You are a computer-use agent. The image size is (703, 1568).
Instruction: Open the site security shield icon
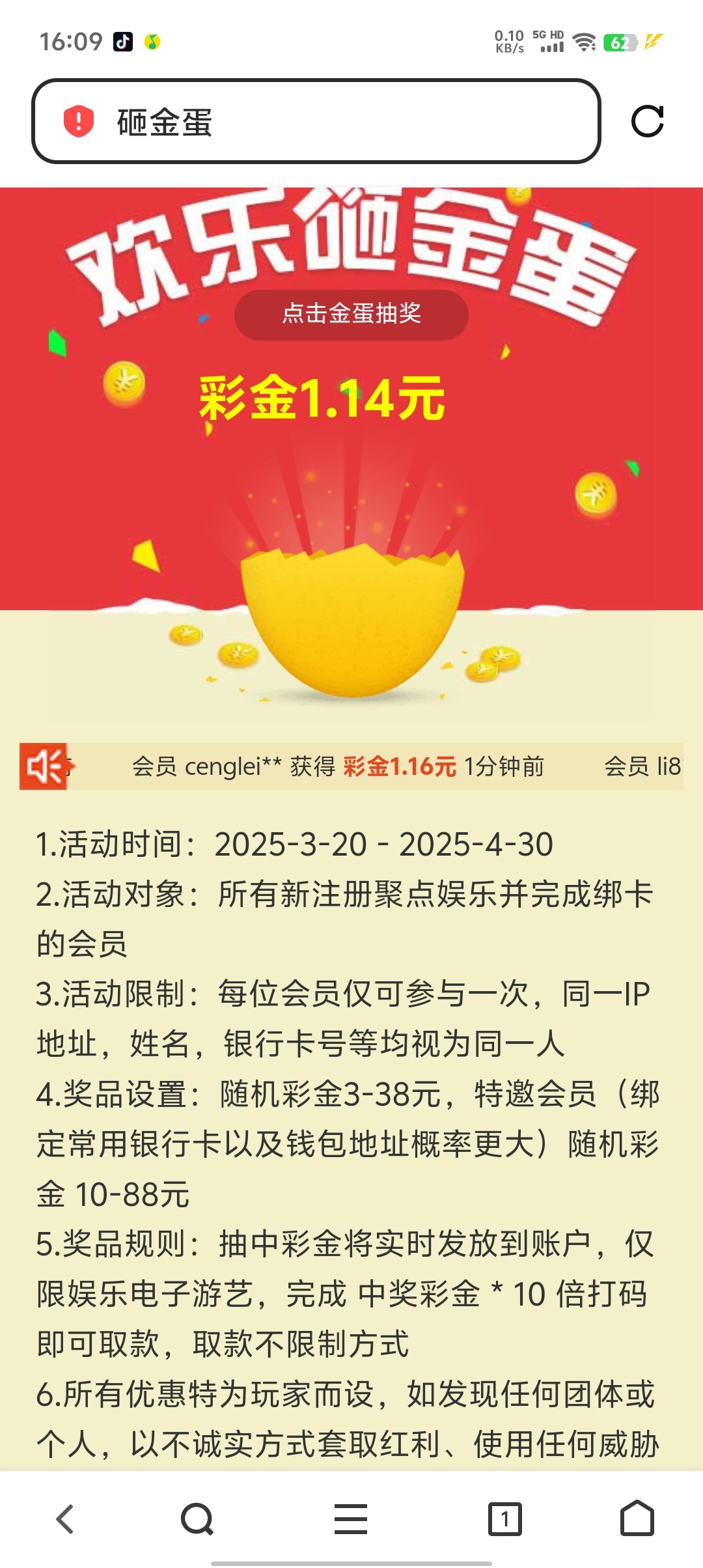click(79, 121)
